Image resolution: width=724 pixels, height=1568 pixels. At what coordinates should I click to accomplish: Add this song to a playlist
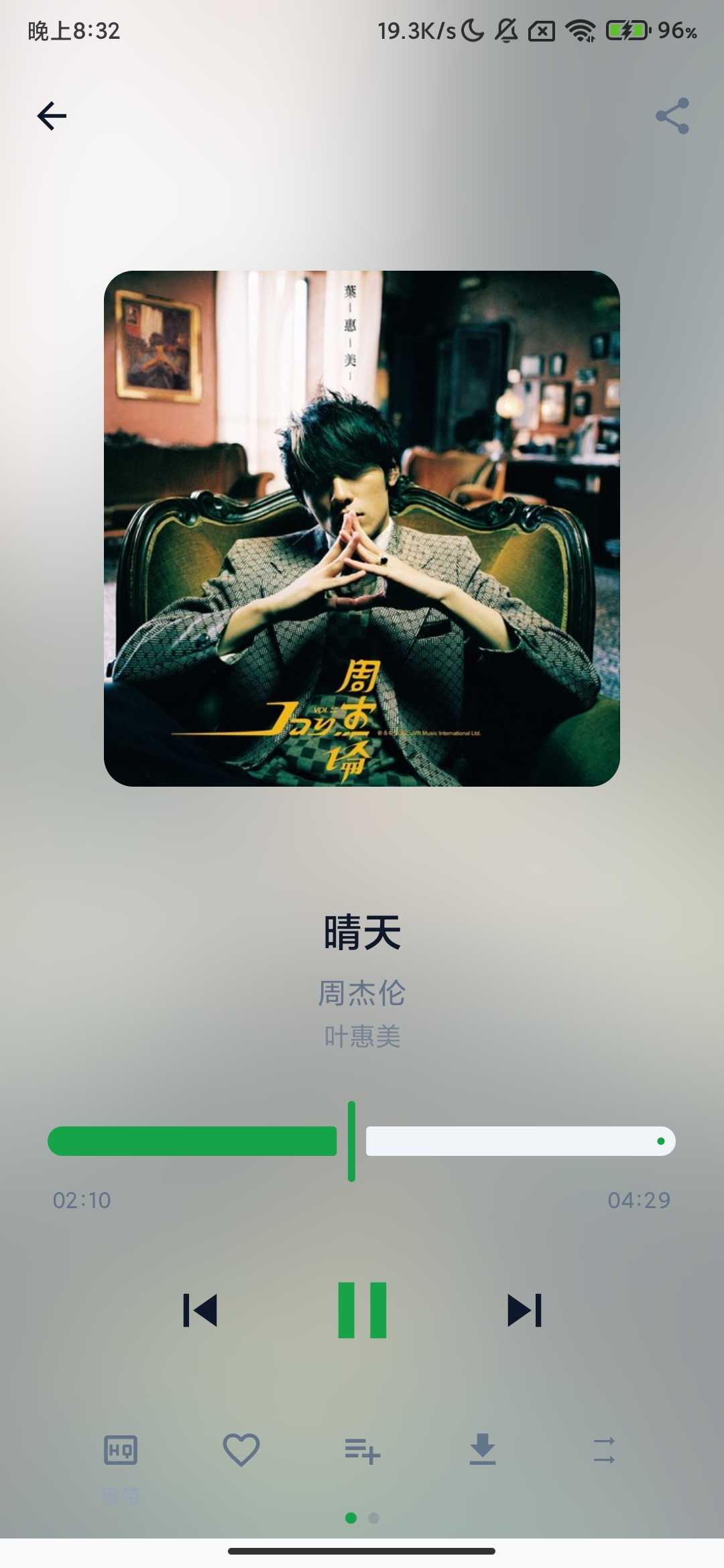tap(362, 1451)
